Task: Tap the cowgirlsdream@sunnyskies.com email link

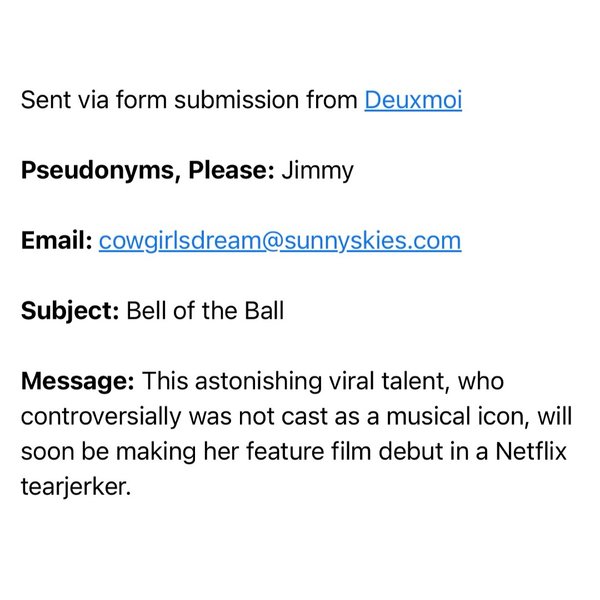Action: click(x=280, y=241)
